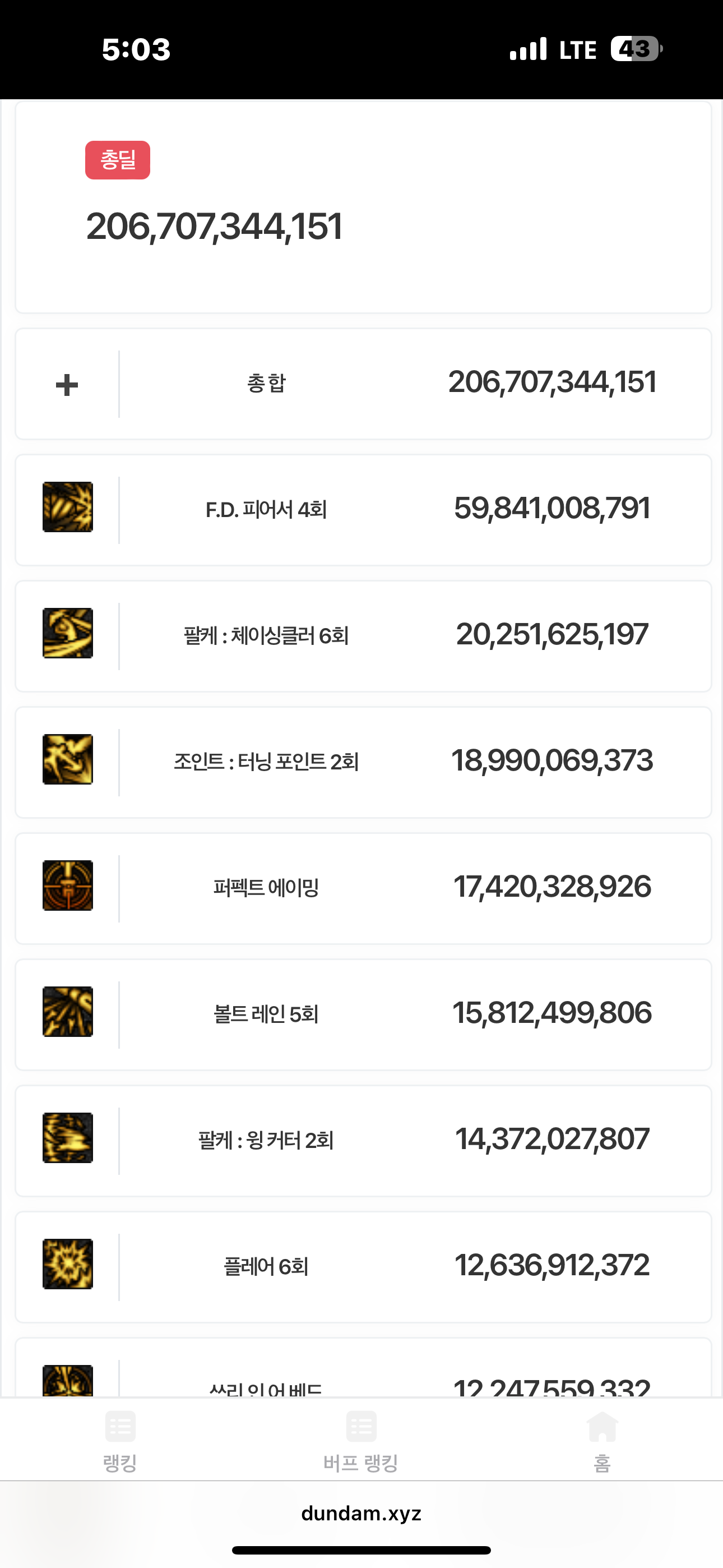Image resolution: width=723 pixels, height=1568 pixels.
Task: Go to the 홈 tab
Action: click(602, 1440)
